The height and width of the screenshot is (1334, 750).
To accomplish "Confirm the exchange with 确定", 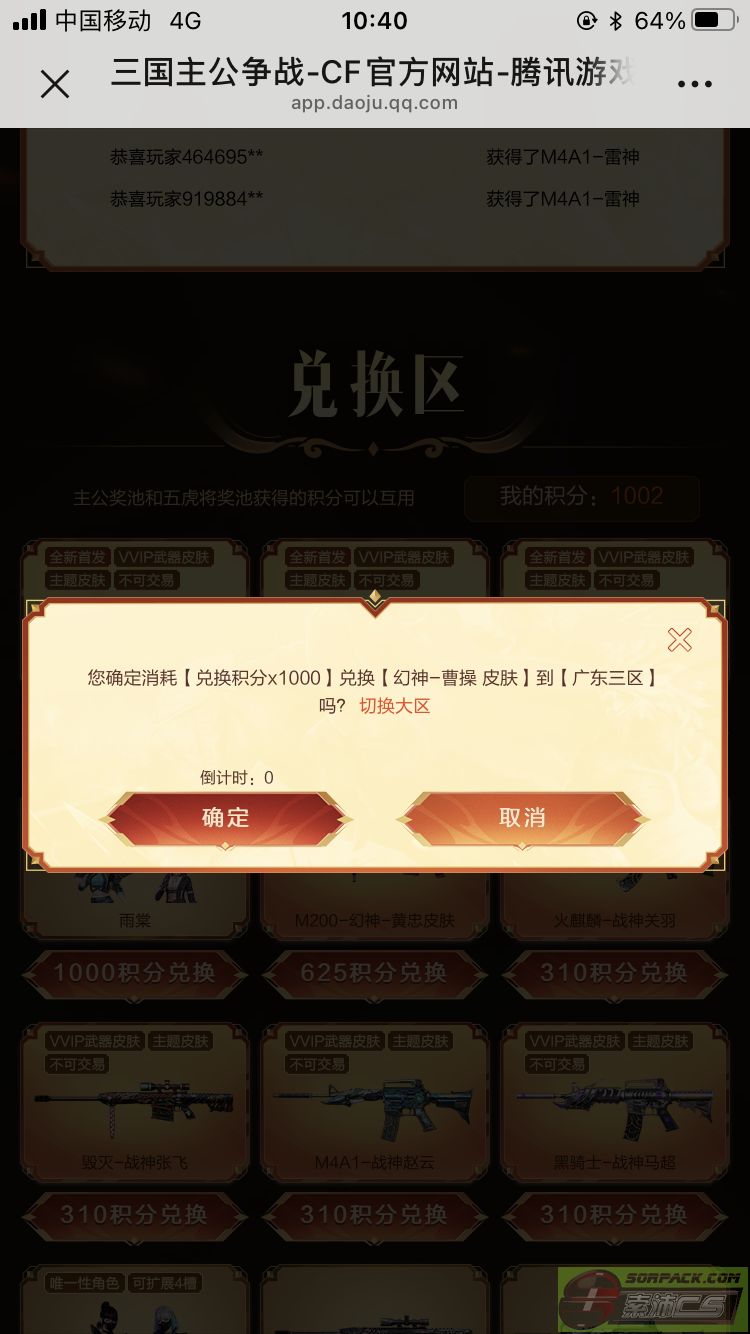I will [x=226, y=818].
